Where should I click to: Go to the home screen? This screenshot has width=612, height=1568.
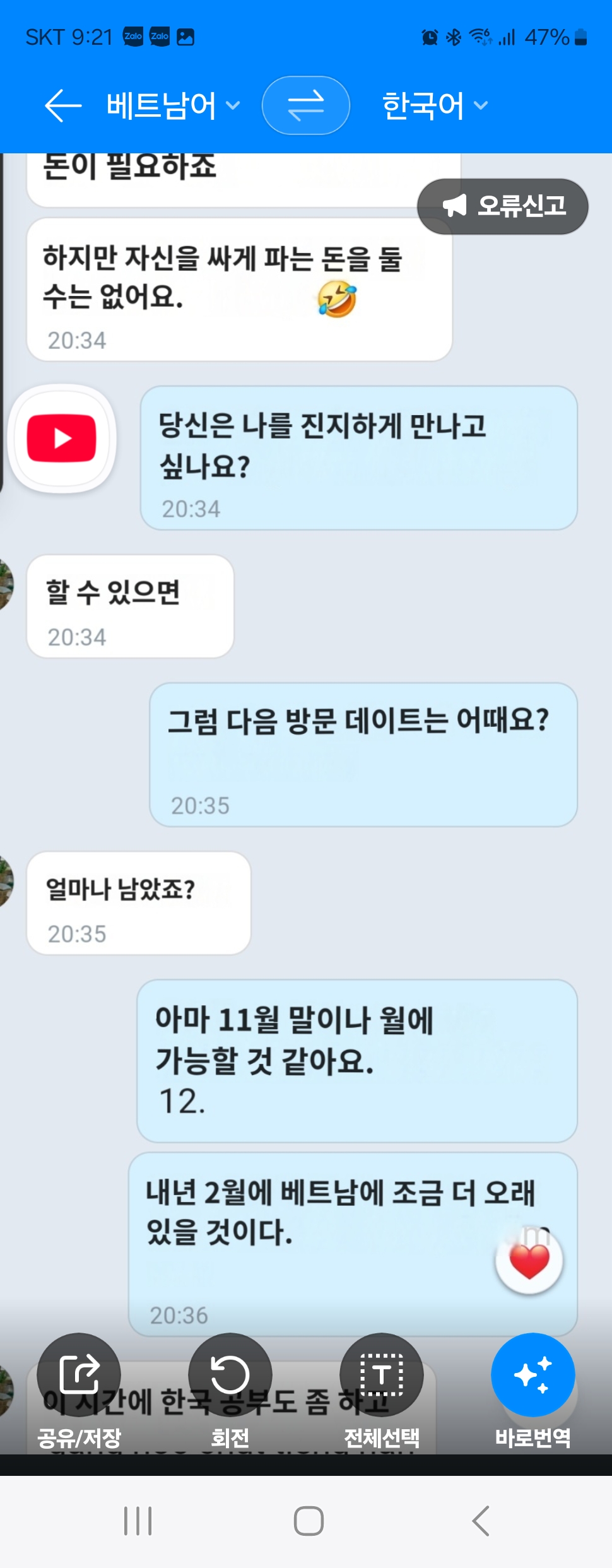click(309, 1521)
